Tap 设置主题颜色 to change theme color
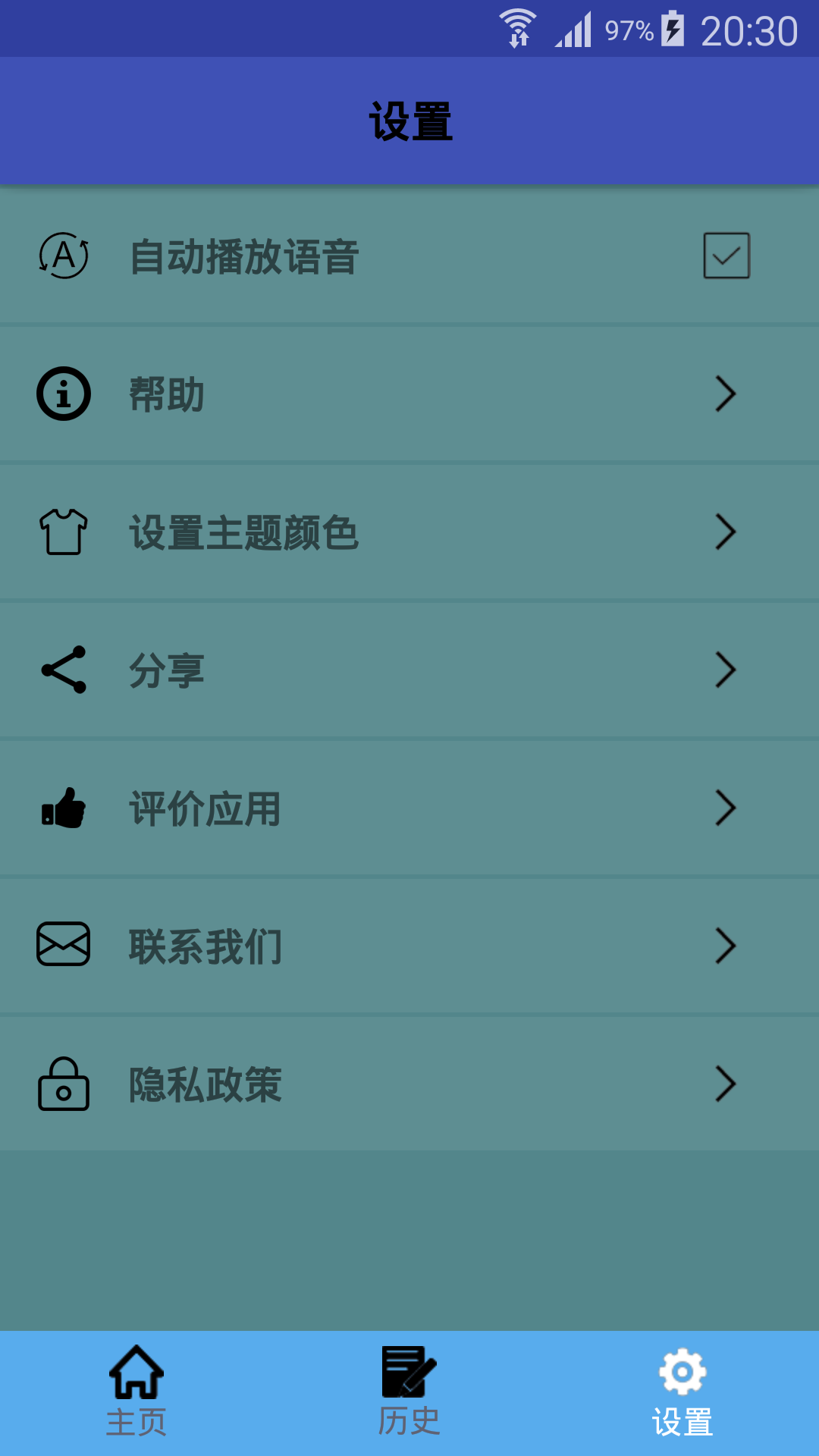 click(x=244, y=532)
